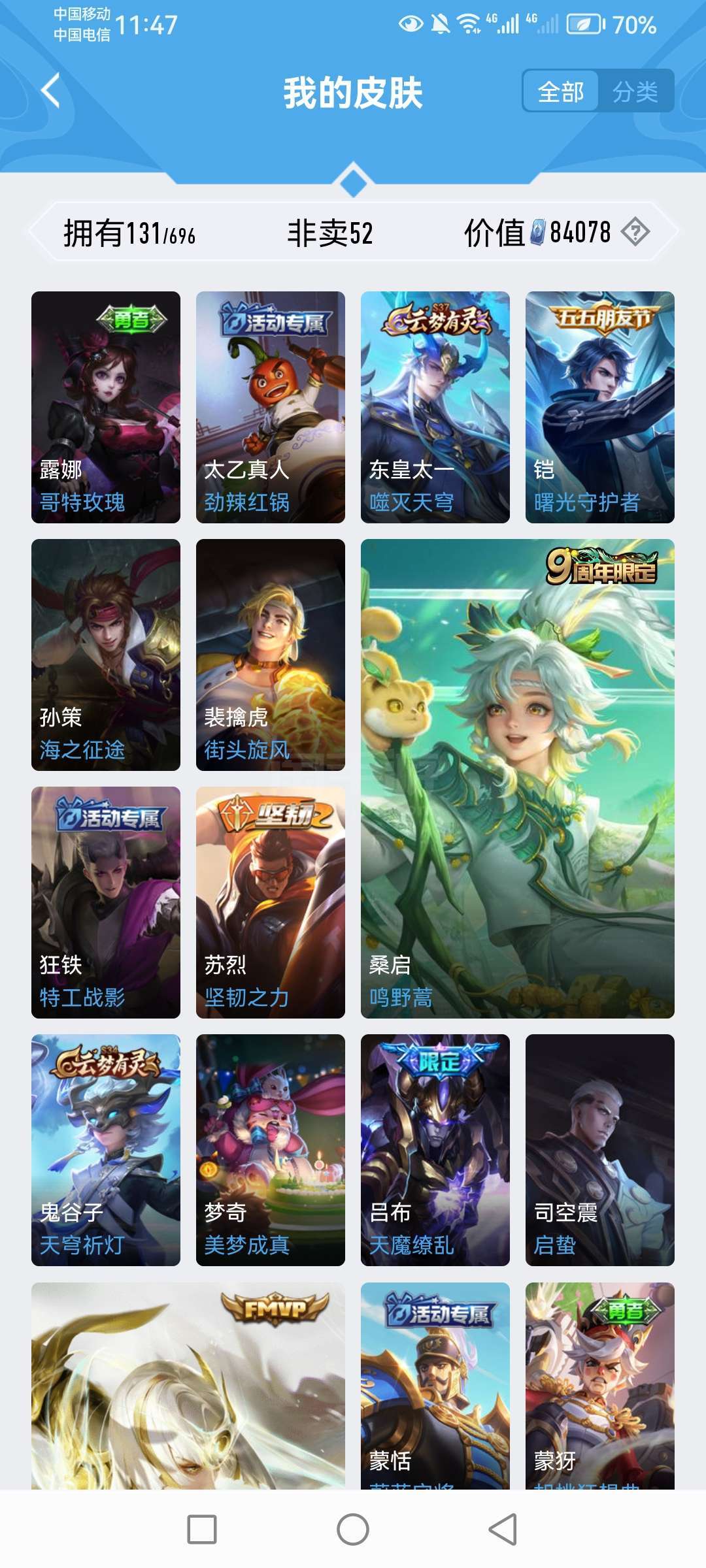This screenshot has height=1568, width=706.
Task: Open 露娜 哥特玫瑰 skin card
Action: [x=106, y=407]
